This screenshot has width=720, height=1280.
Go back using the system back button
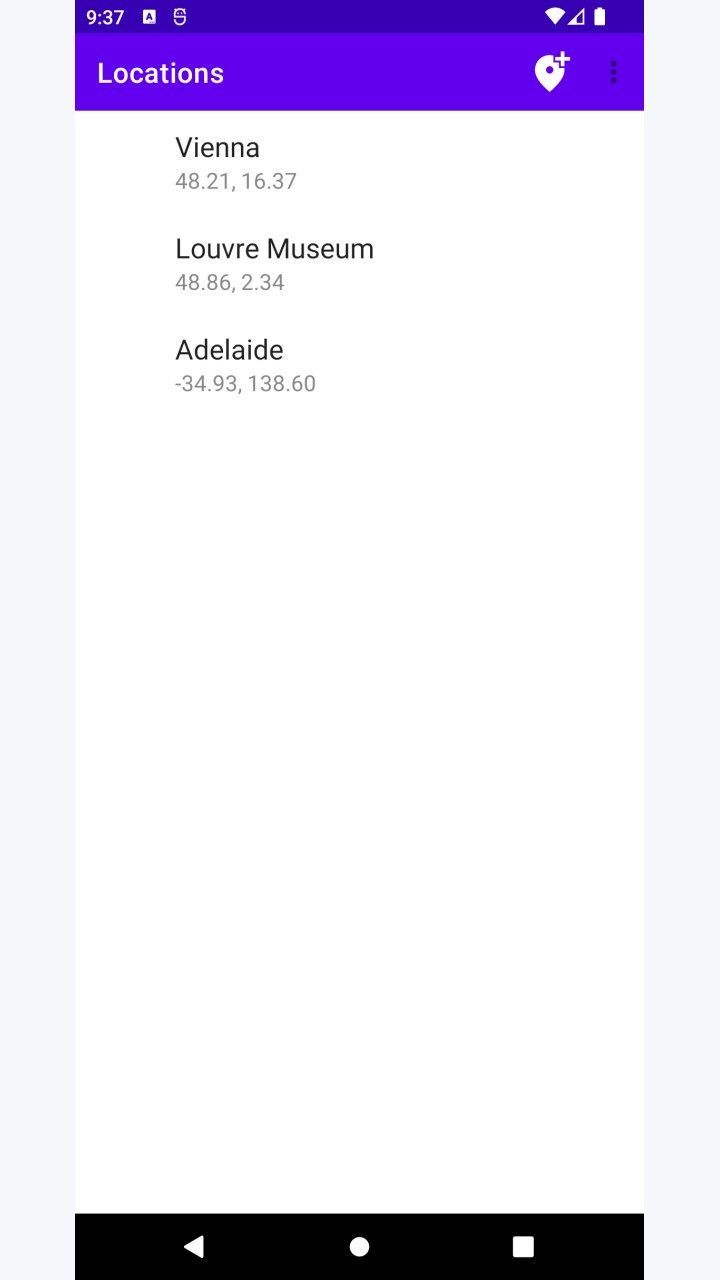[x=195, y=1246]
